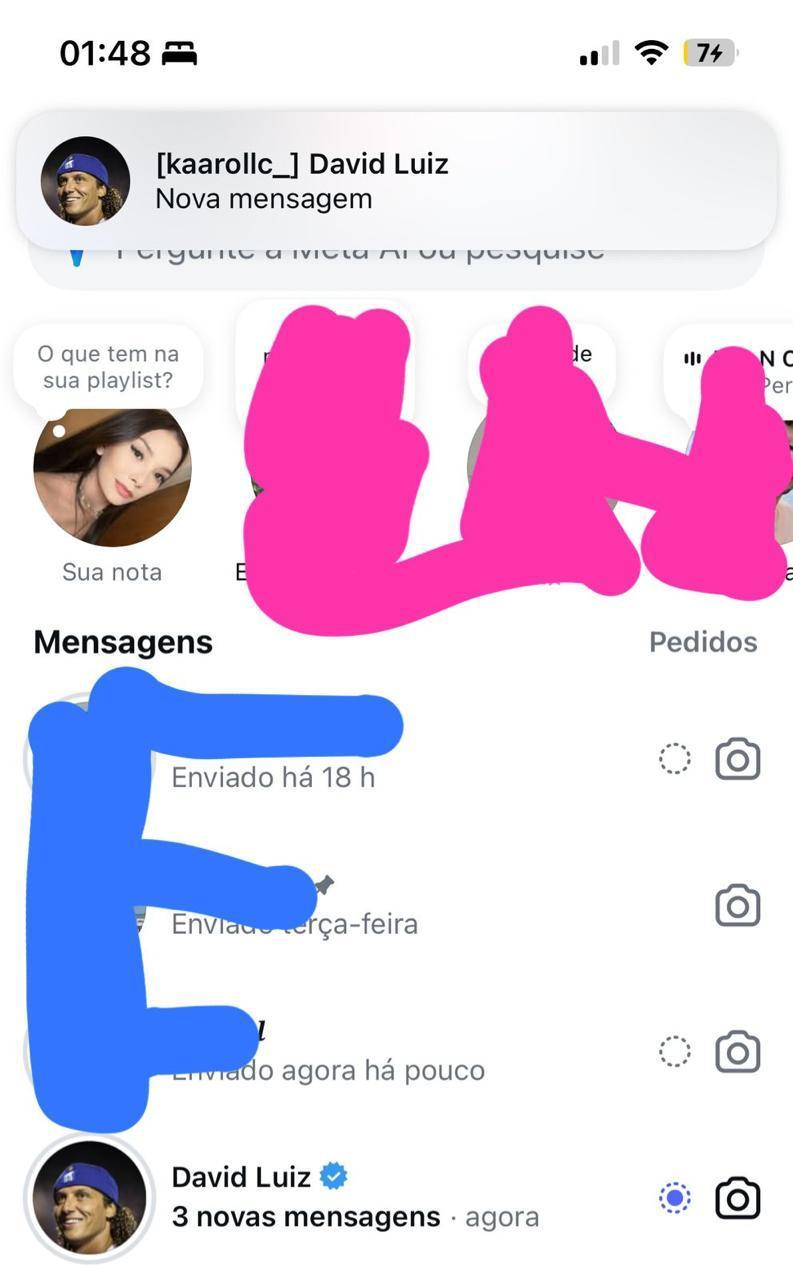Tap the camera icon next to David Luiz
Screen dimensions: 793x1280
(x=738, y=1196)
